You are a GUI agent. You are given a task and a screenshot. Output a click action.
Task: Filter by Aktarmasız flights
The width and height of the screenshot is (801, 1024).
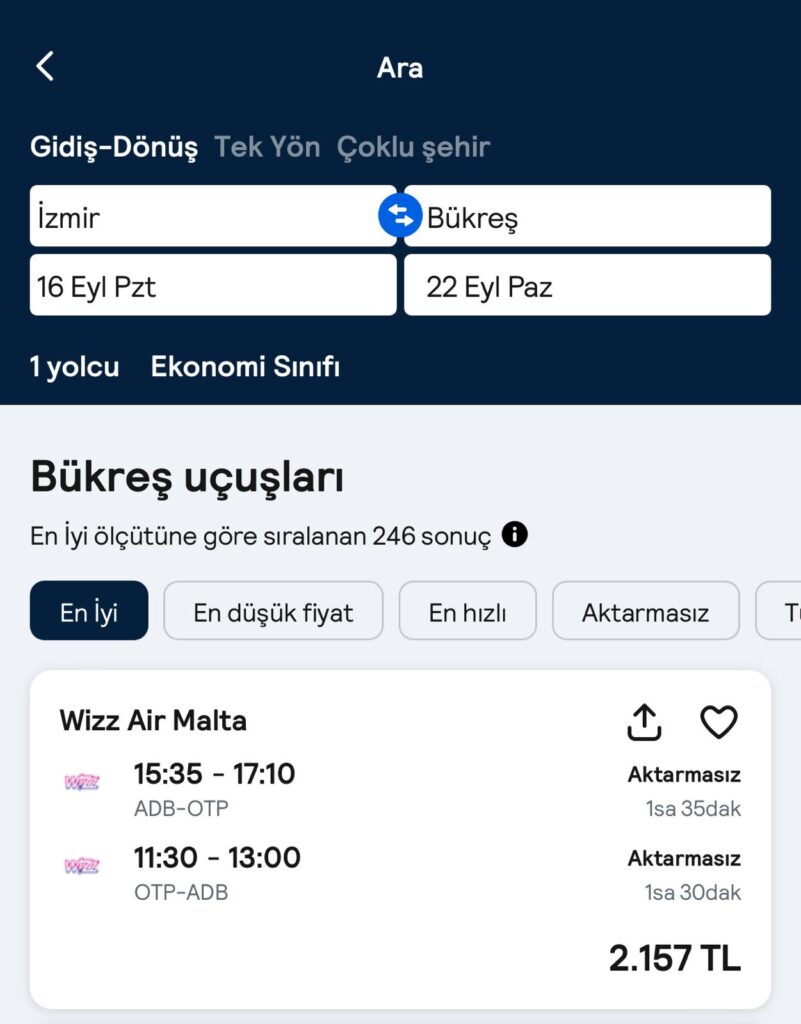click(x=645, y=611)
